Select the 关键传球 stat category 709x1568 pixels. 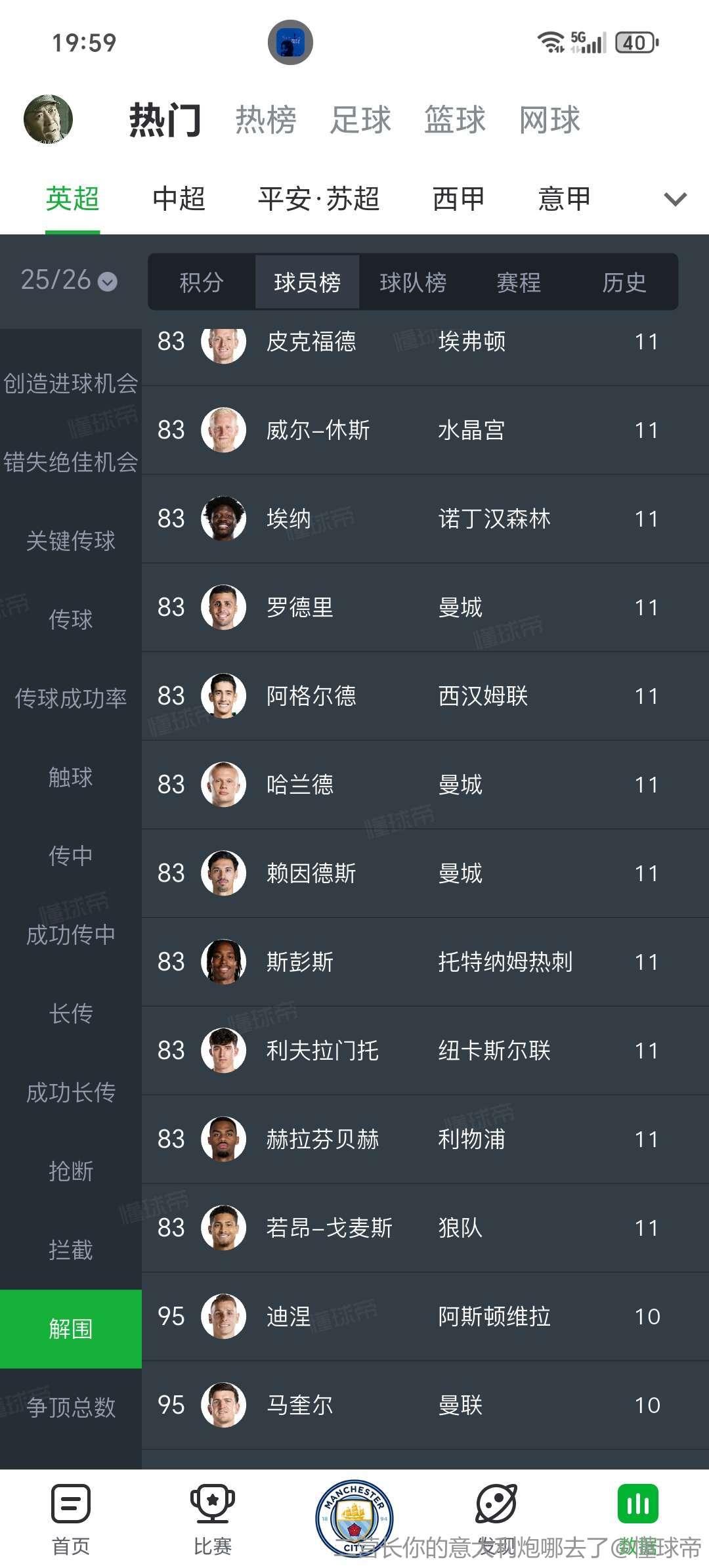click(x=71, y=540)
